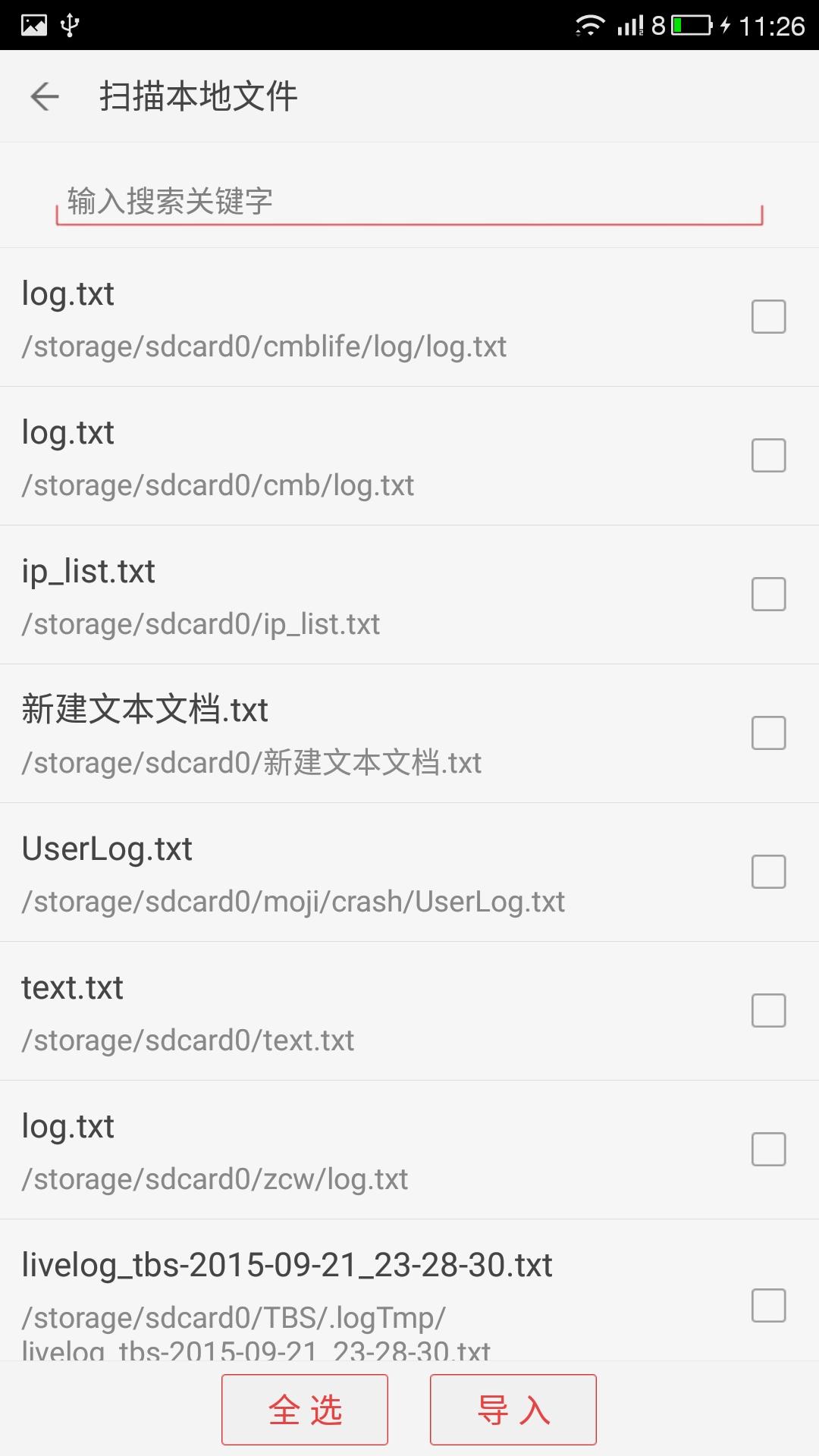Screen dimensions: 819x1456
Task: Click the 导入 import button
Action: (513, 1409)
